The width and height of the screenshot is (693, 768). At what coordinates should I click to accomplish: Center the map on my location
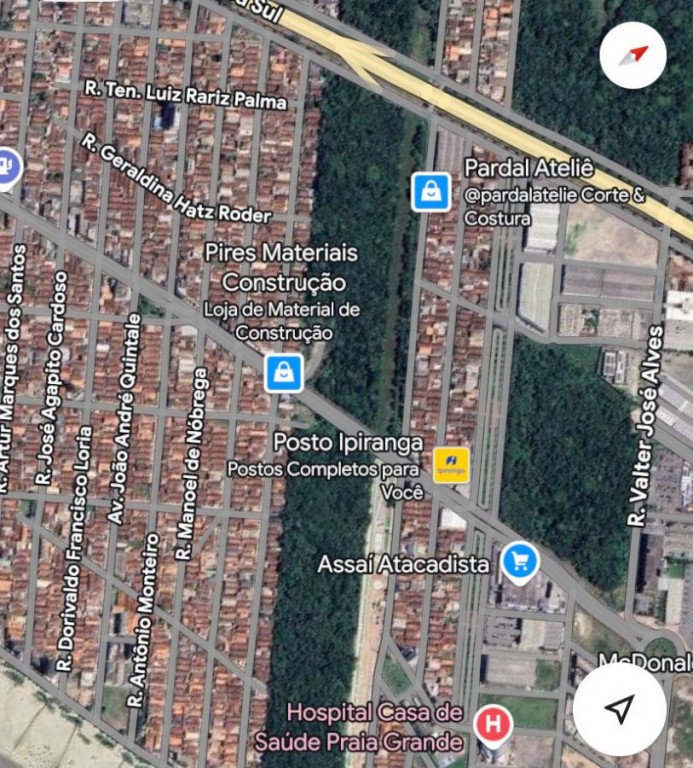[619, 709]
